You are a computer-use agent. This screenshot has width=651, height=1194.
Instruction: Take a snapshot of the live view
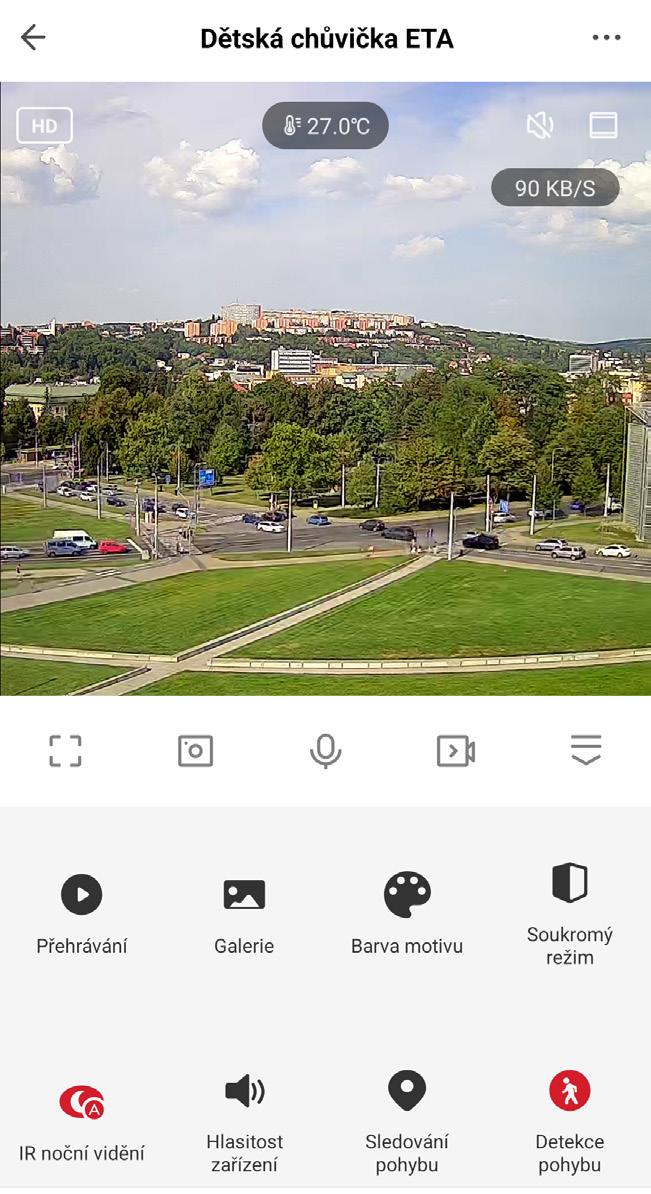coord(195,750)
